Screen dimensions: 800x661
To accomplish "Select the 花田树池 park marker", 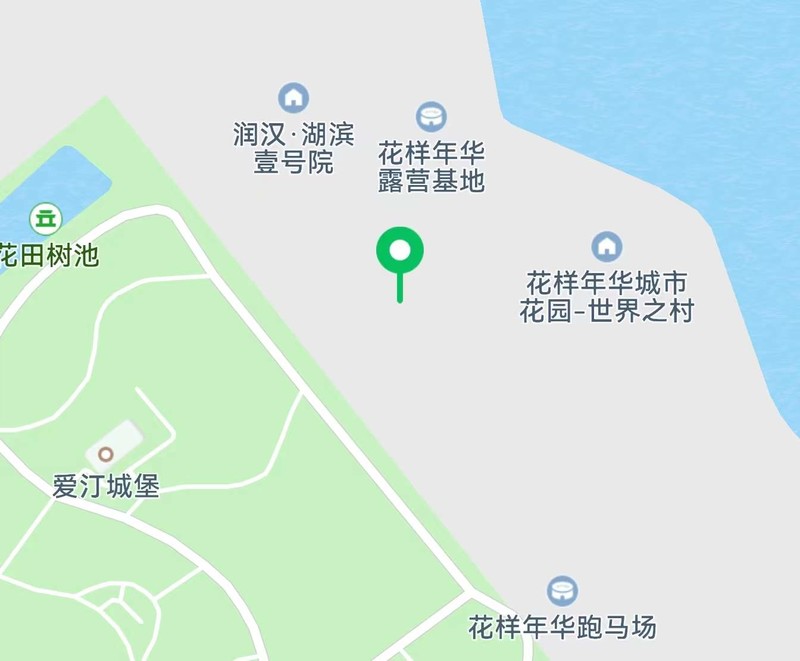I will [45, 217].
